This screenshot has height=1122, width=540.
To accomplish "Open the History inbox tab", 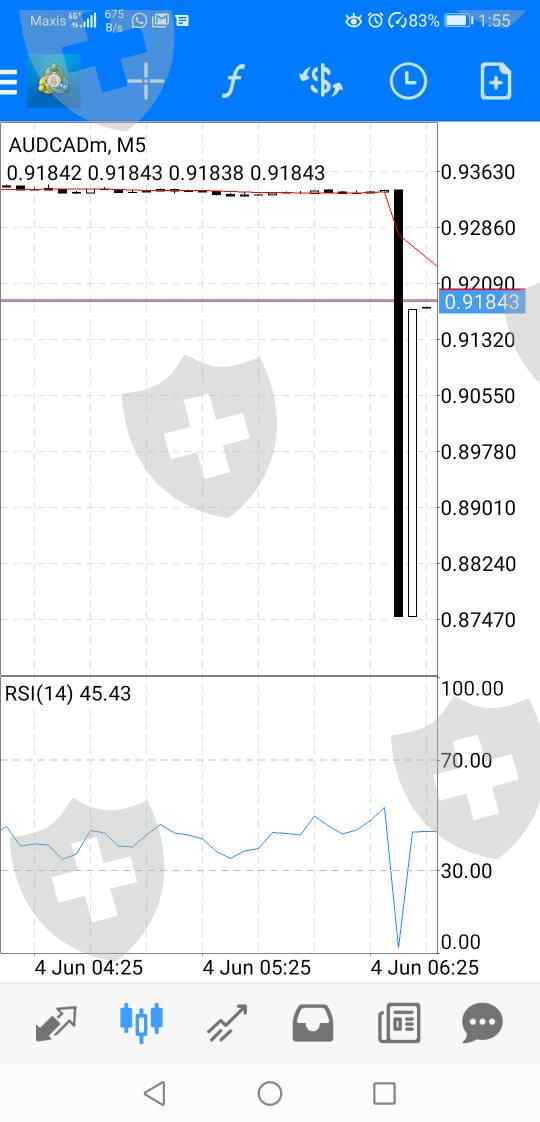I will (x=313, y=1023).
